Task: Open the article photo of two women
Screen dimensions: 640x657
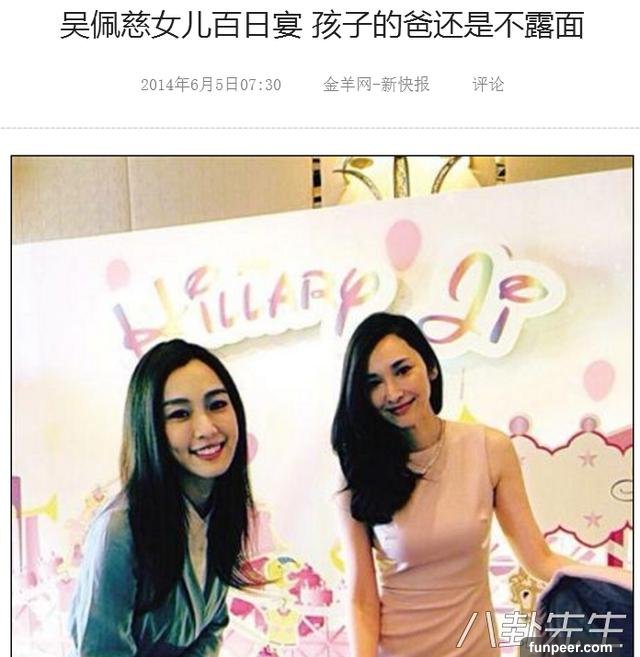Action: click(x=321, y=405)
